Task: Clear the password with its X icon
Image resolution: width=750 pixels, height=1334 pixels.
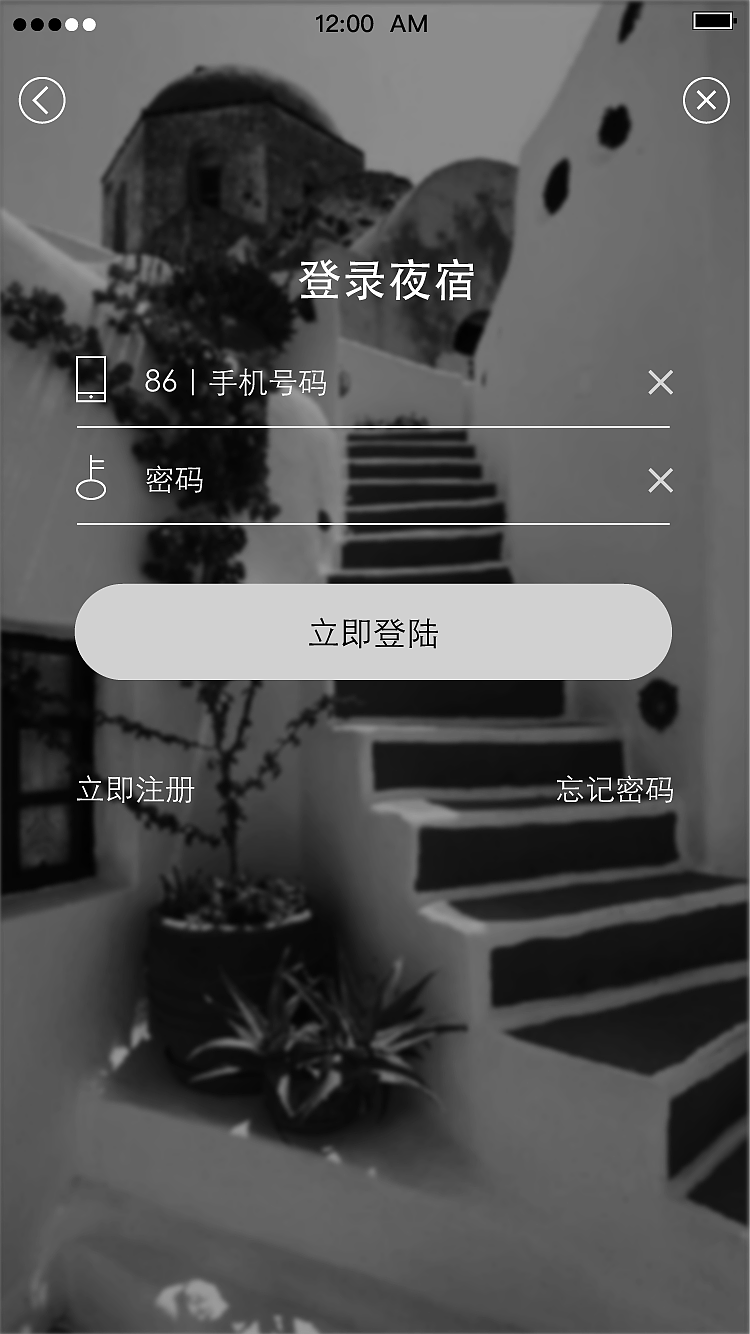Action: click(x=660, y=481)
